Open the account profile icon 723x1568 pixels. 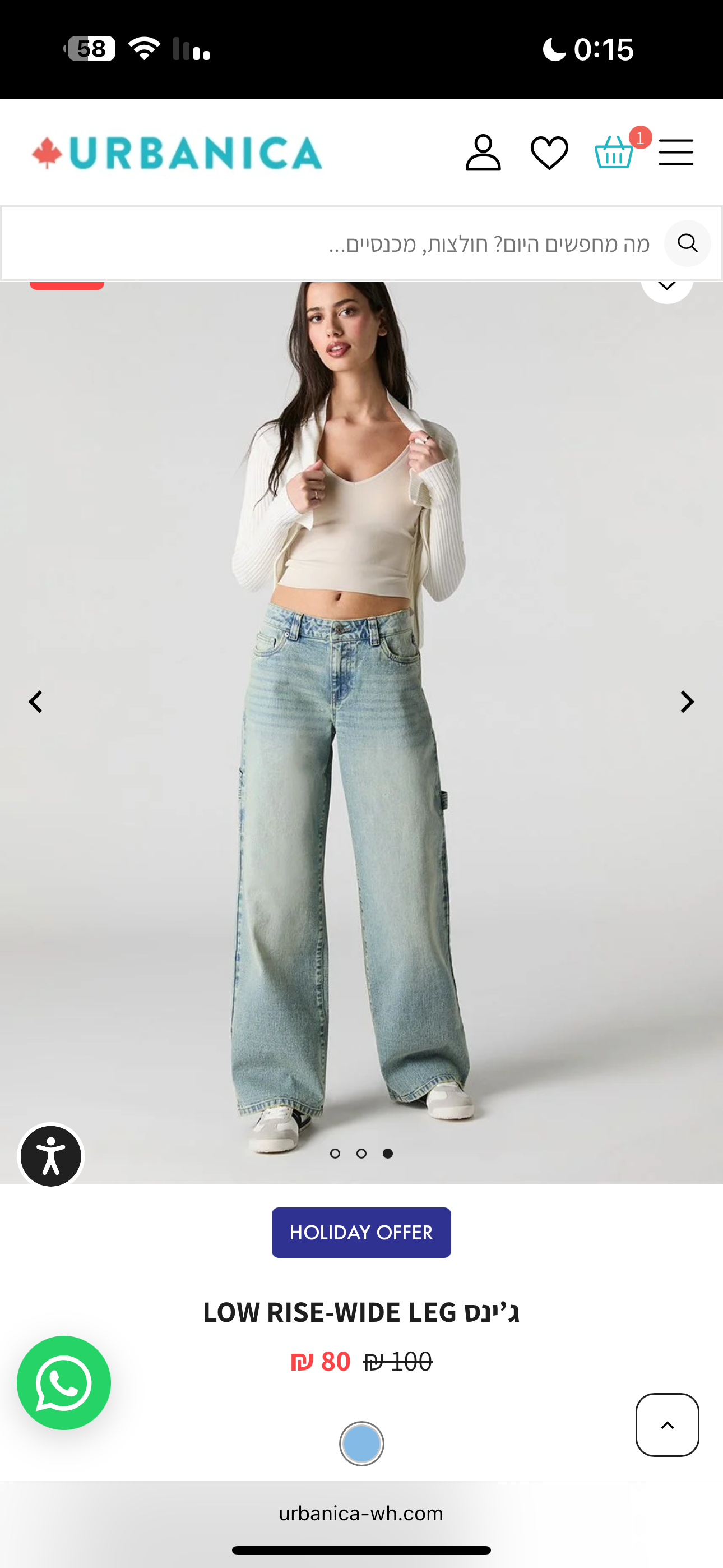pos(483,152)
